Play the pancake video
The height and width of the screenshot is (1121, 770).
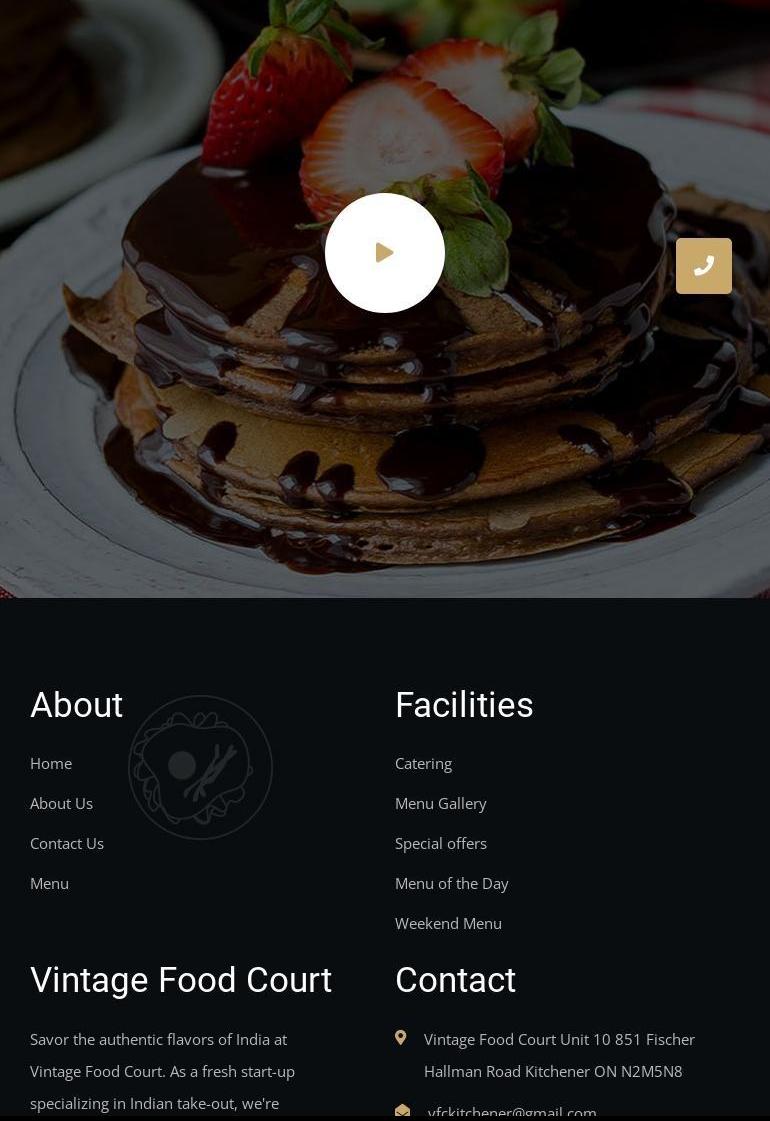tap(385, 253)
